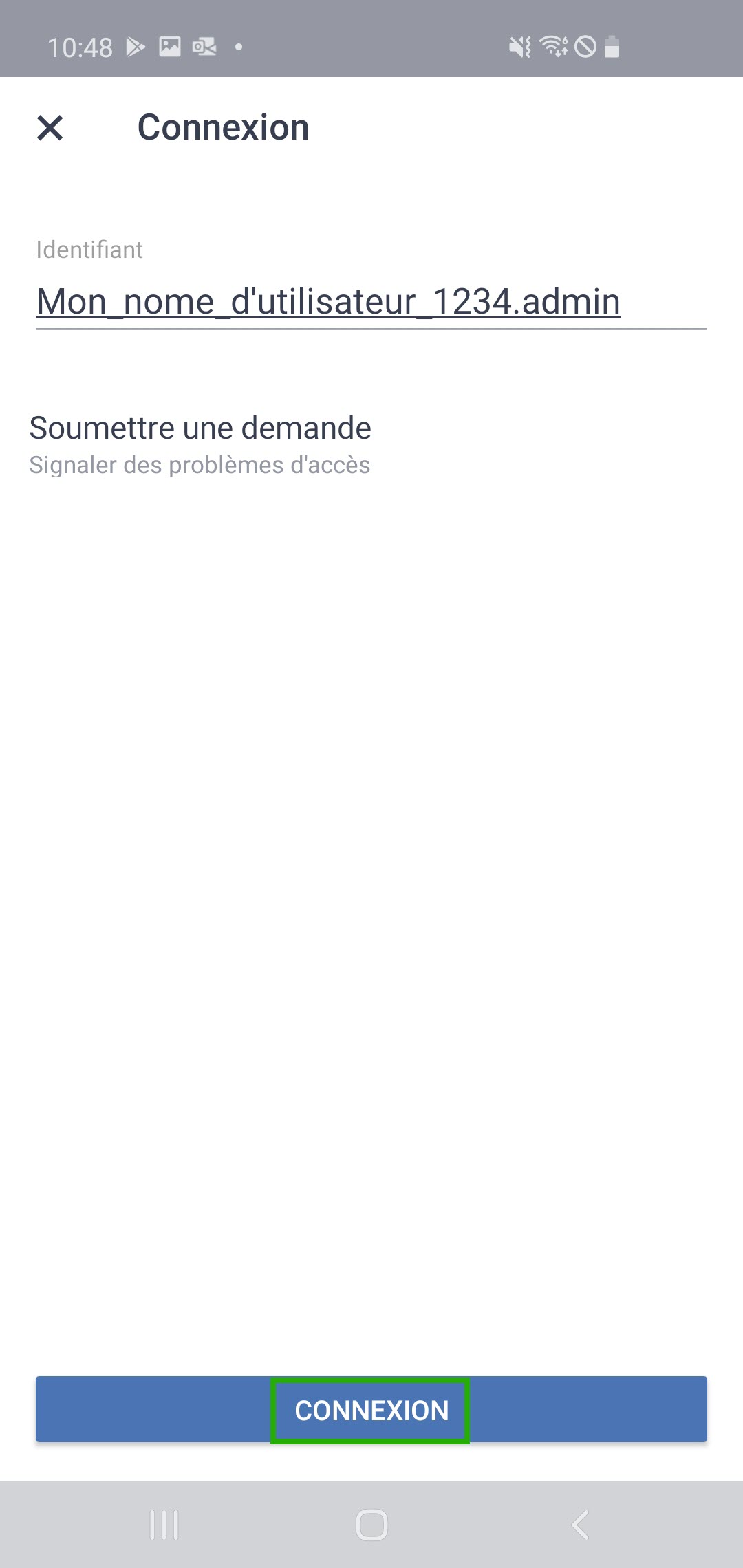This screenshot has height=1568, width=743.
Task: Open recent apps from navigation bar
Action: pos(164,1525)
